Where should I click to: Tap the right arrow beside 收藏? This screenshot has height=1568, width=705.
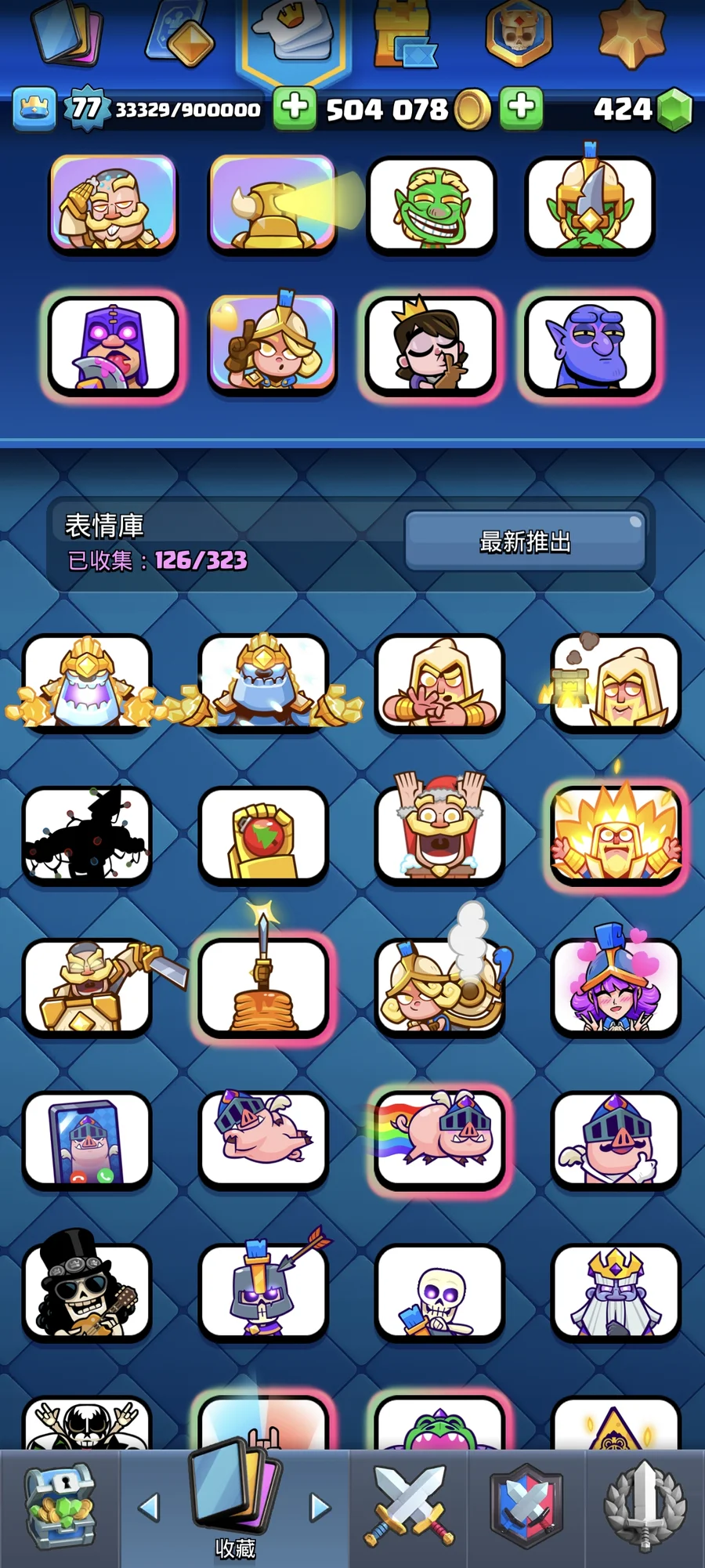click(x=320, y=1506)
